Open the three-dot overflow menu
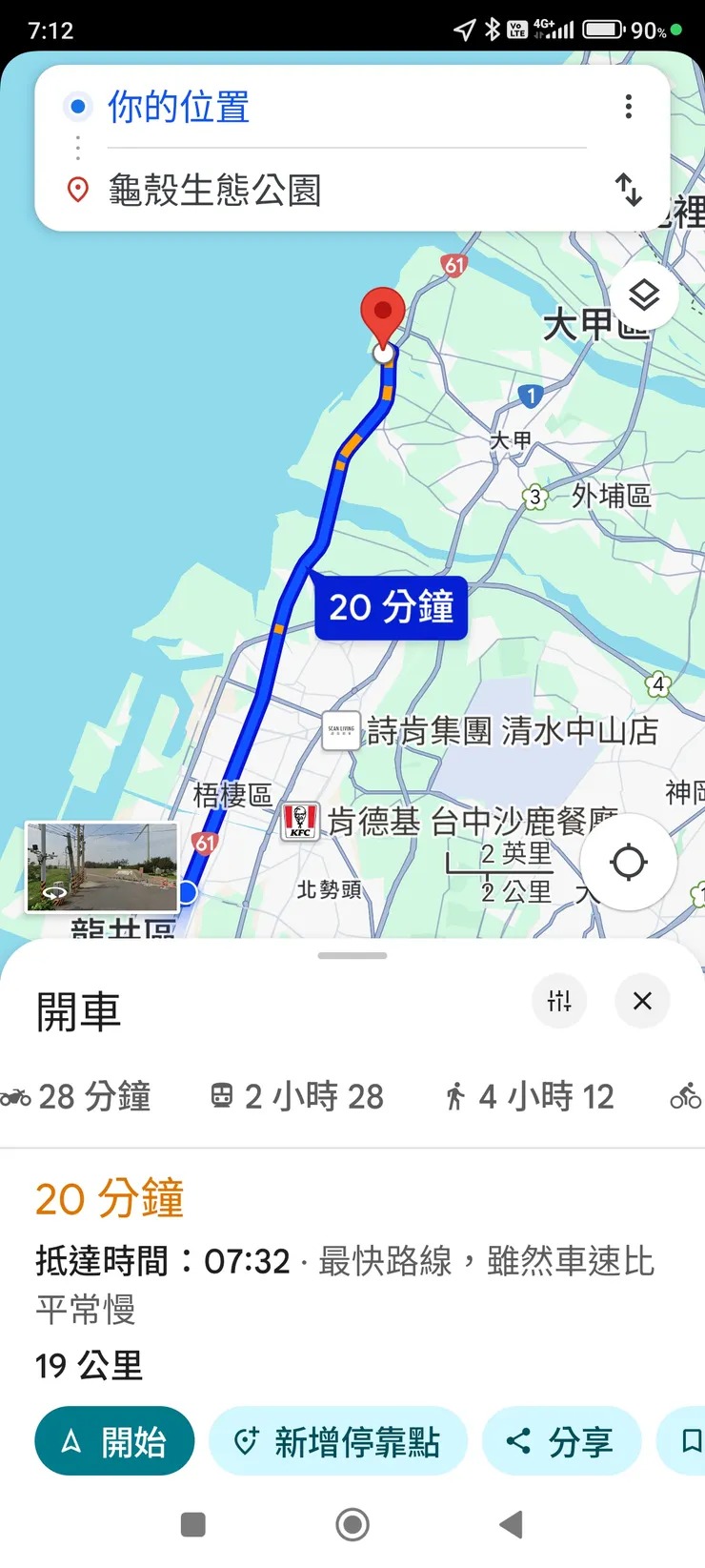The height and width of the screenshot is (1568, 705). point(629,107)
